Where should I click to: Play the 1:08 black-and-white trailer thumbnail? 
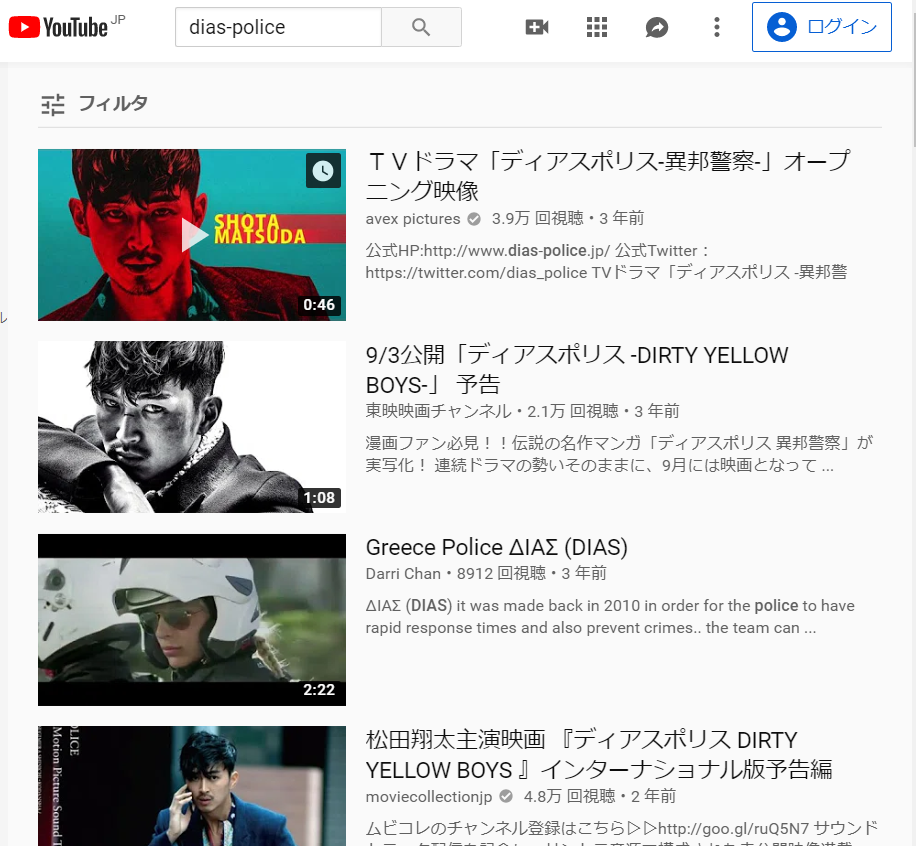tap(192, 427)
